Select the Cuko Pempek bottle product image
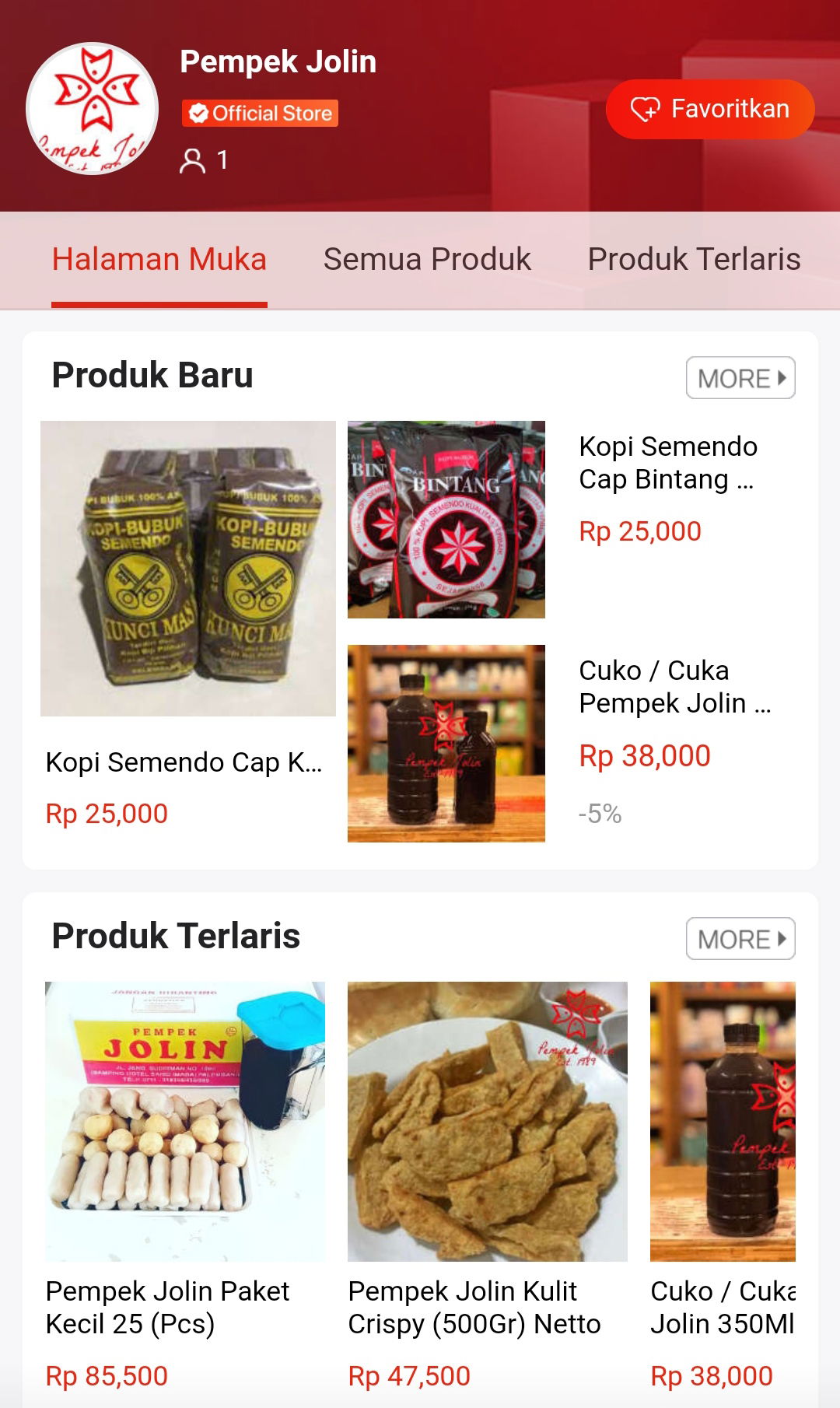 pos(447,743)
